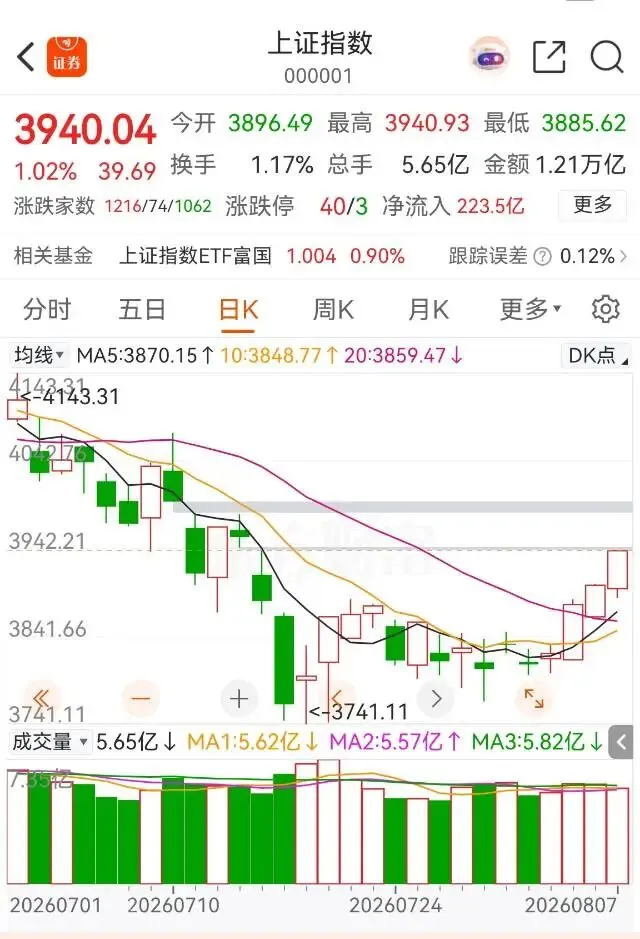
Task: Open the search magnifier
Action: (606, 57)
